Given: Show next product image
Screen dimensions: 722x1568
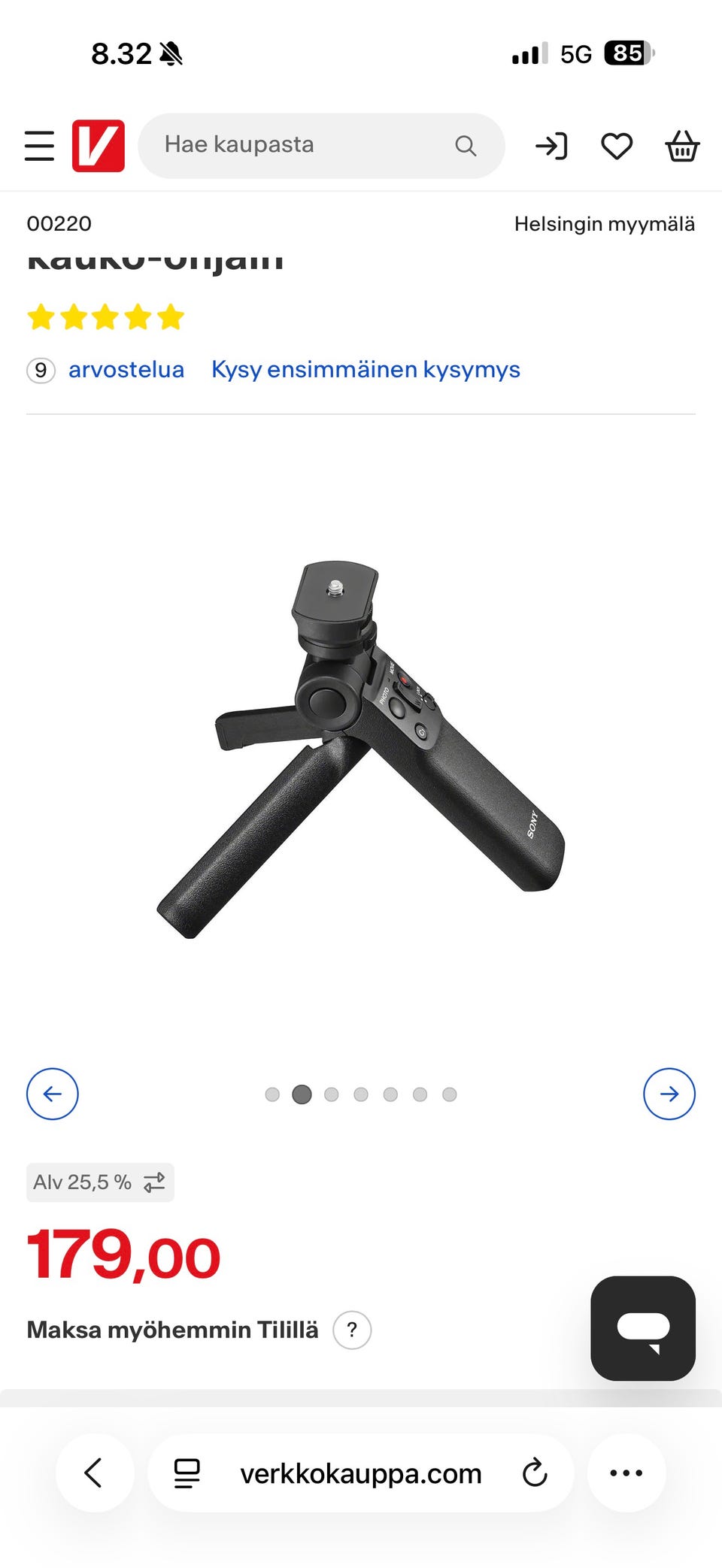Looking at the screenshot, I should (669, 1094).
